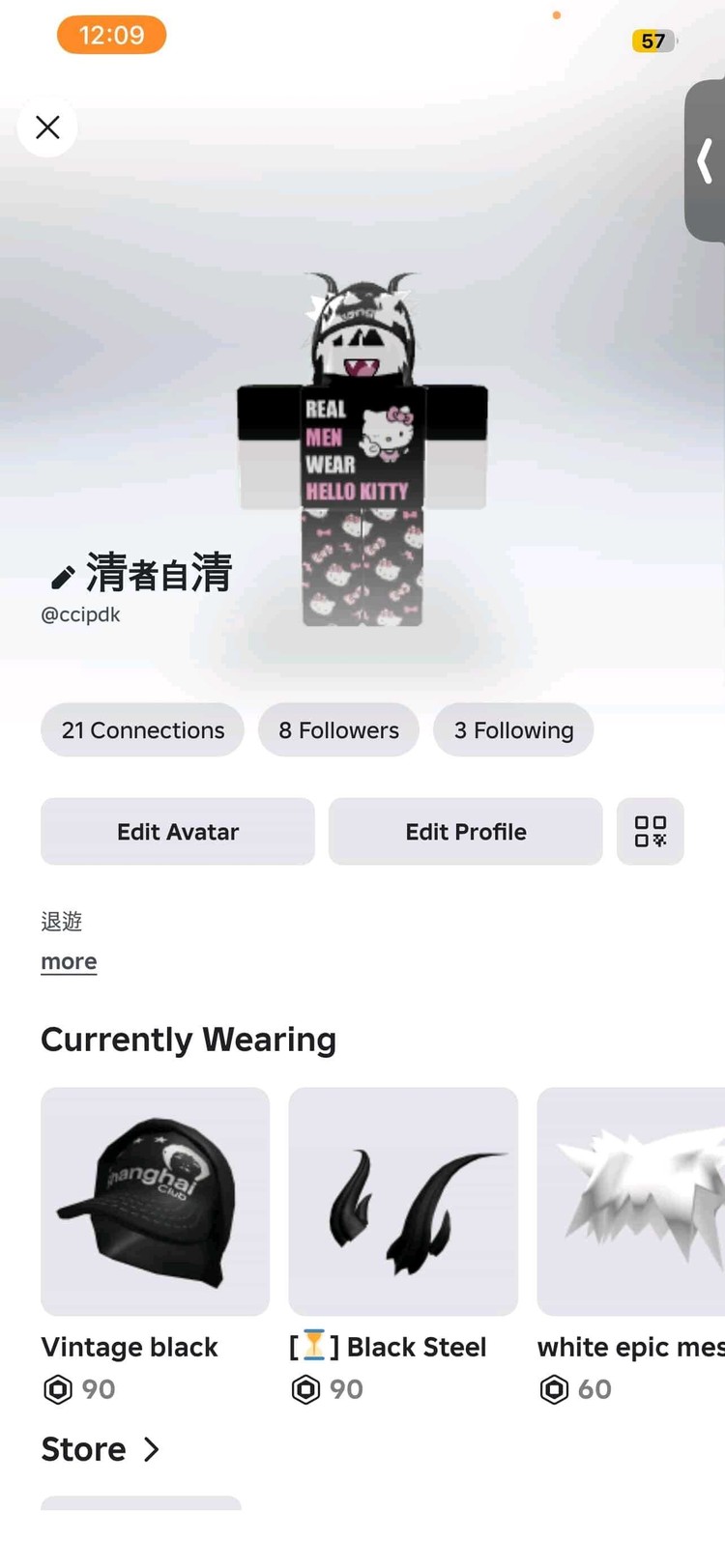
Task: Click the X to close the profile view
Action: (46, 127)
